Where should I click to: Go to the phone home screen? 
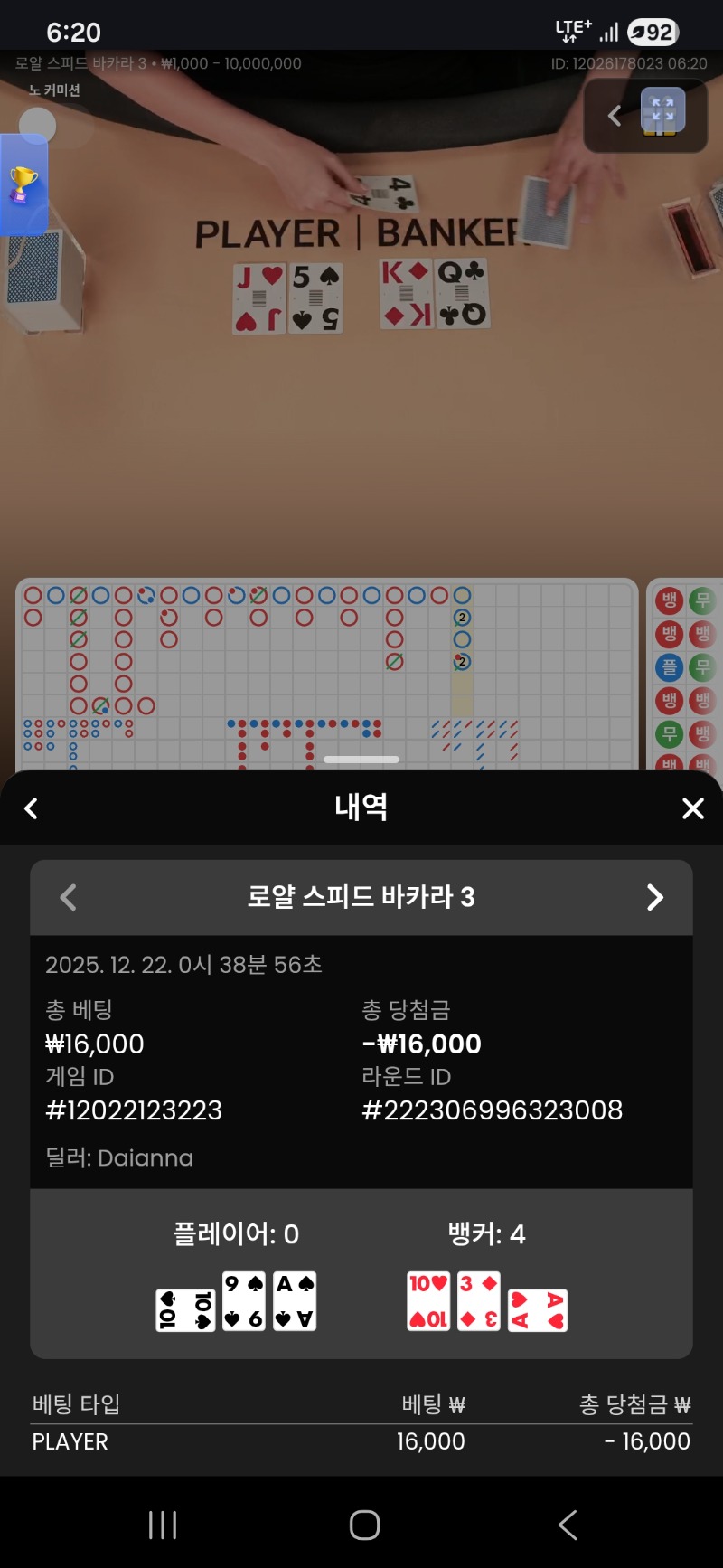(x=364, y=1525)
